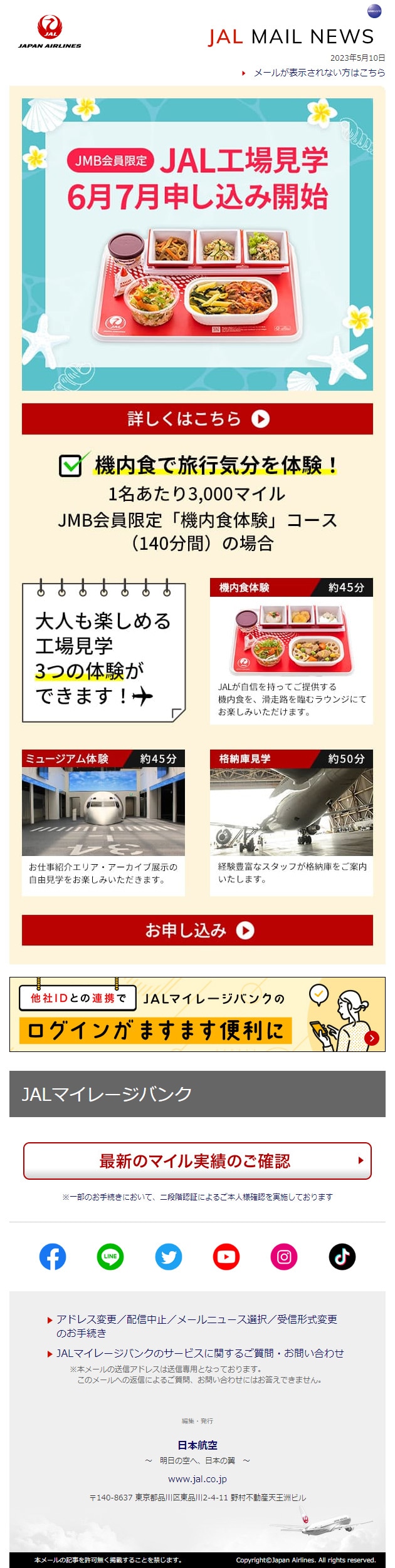Open JAL's LINE account

tap(110, 1256)
